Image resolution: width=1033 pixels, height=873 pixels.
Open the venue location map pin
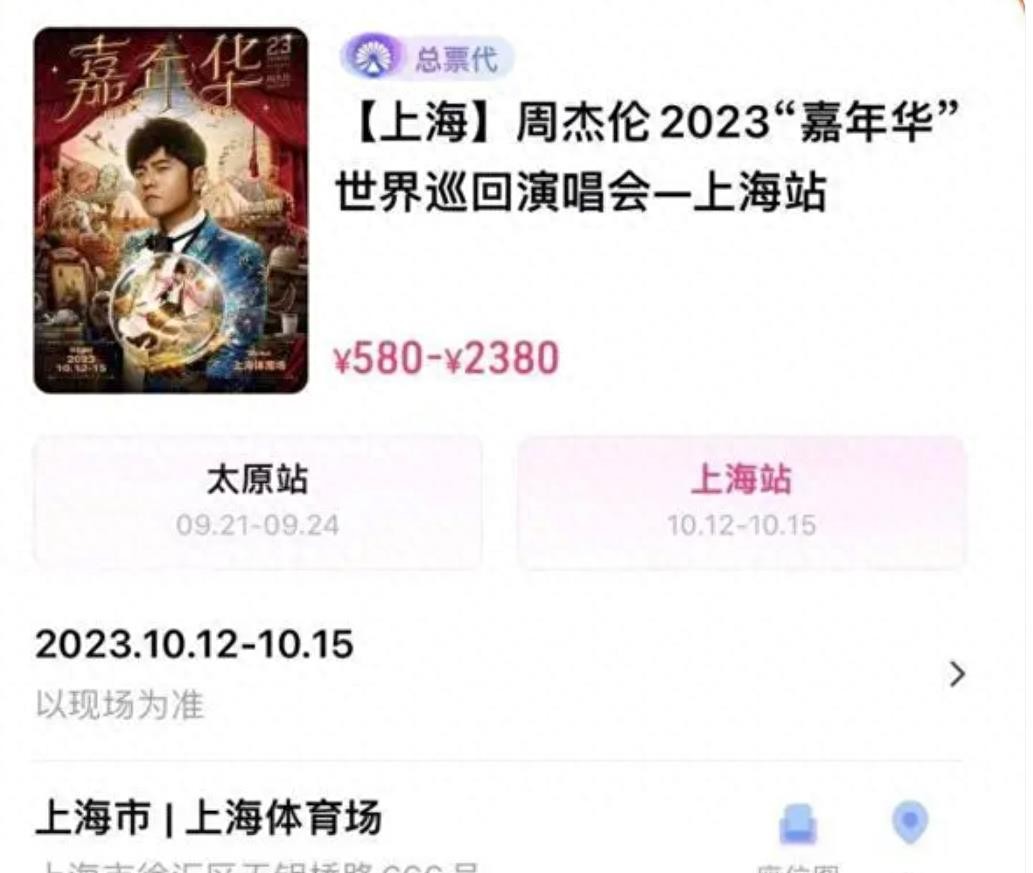point(909,824)
